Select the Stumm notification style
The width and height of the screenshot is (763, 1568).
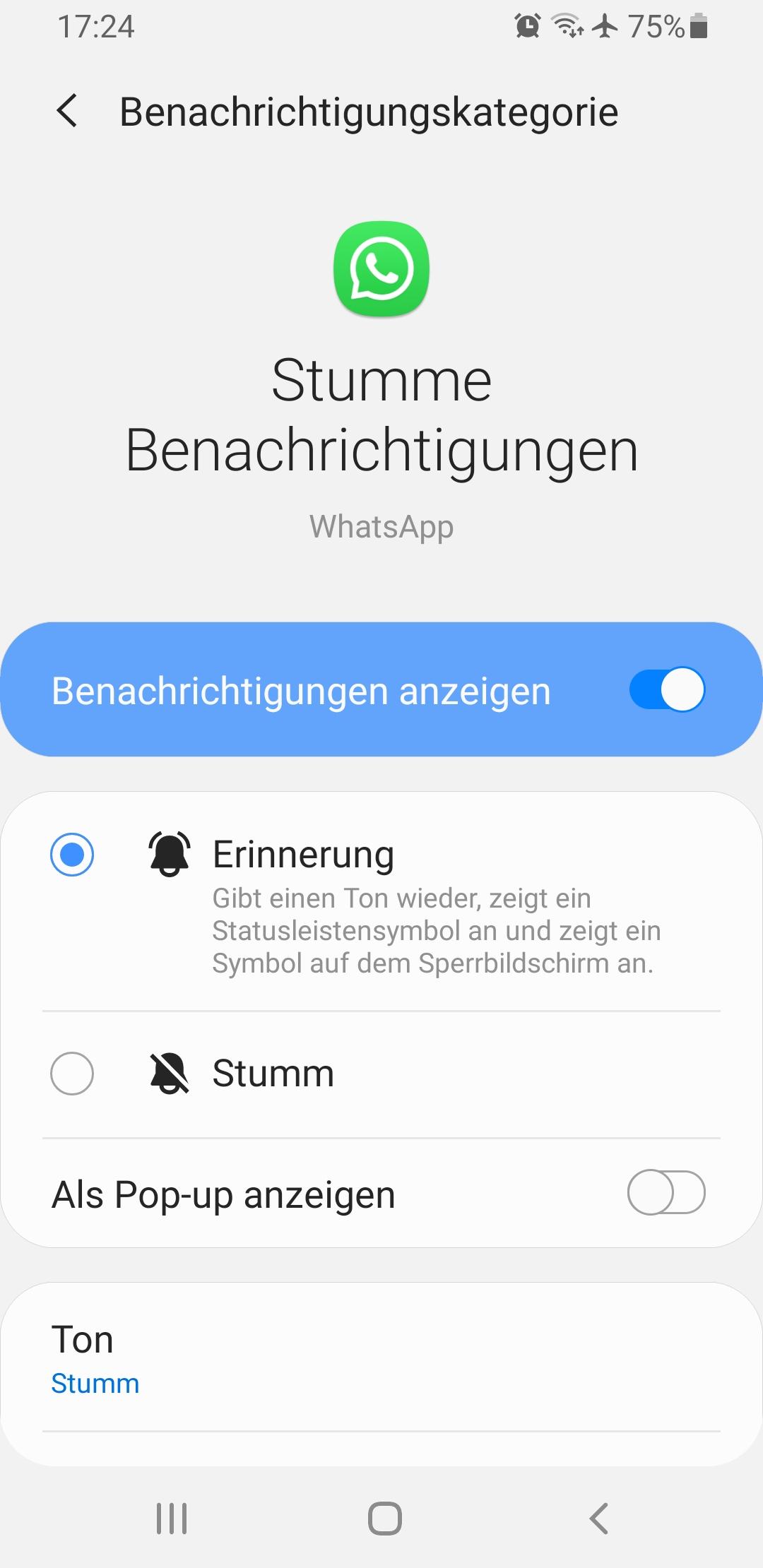(x=72, y=1074)
